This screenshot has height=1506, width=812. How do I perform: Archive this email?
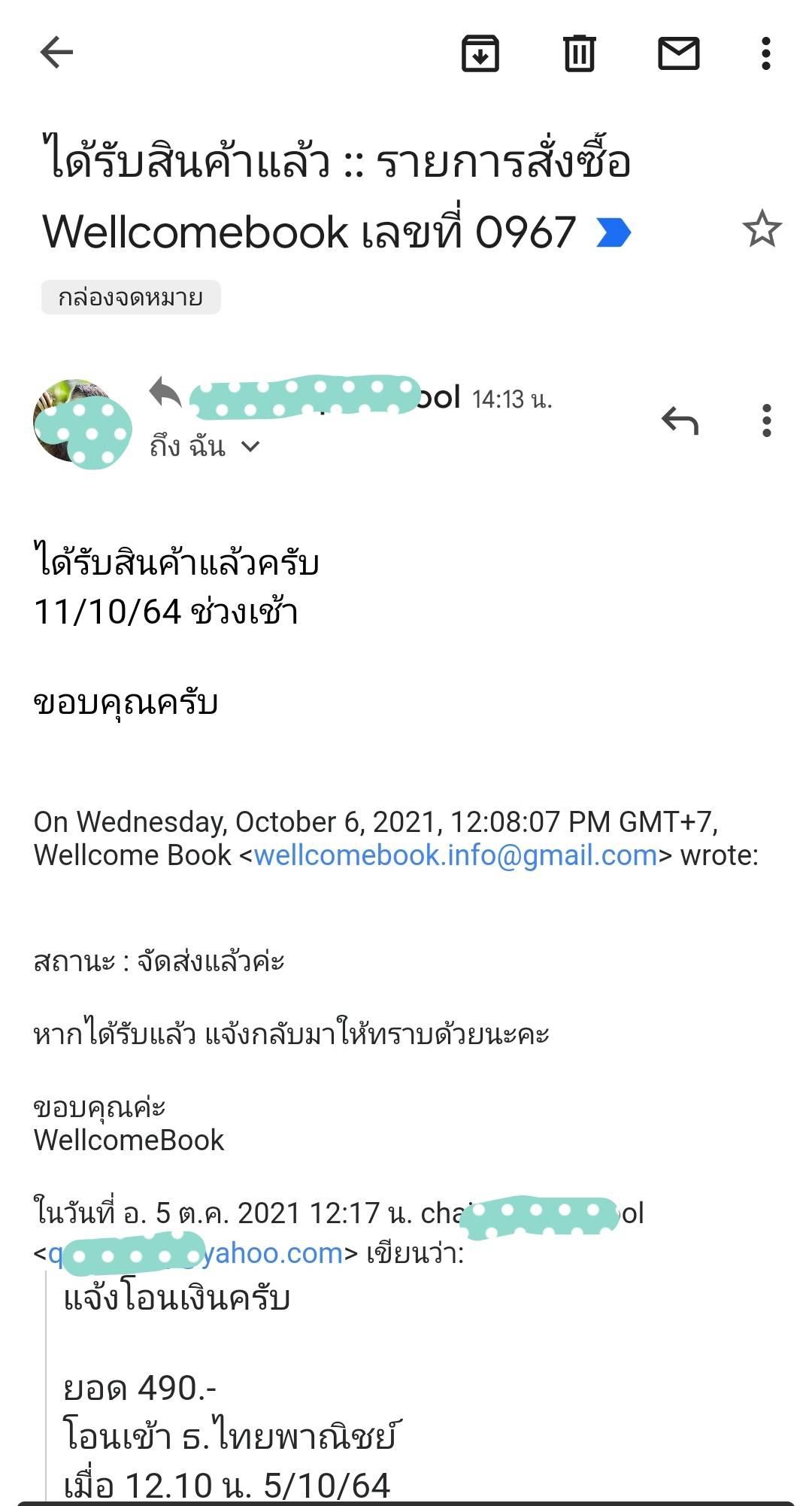tap(480, 53)
